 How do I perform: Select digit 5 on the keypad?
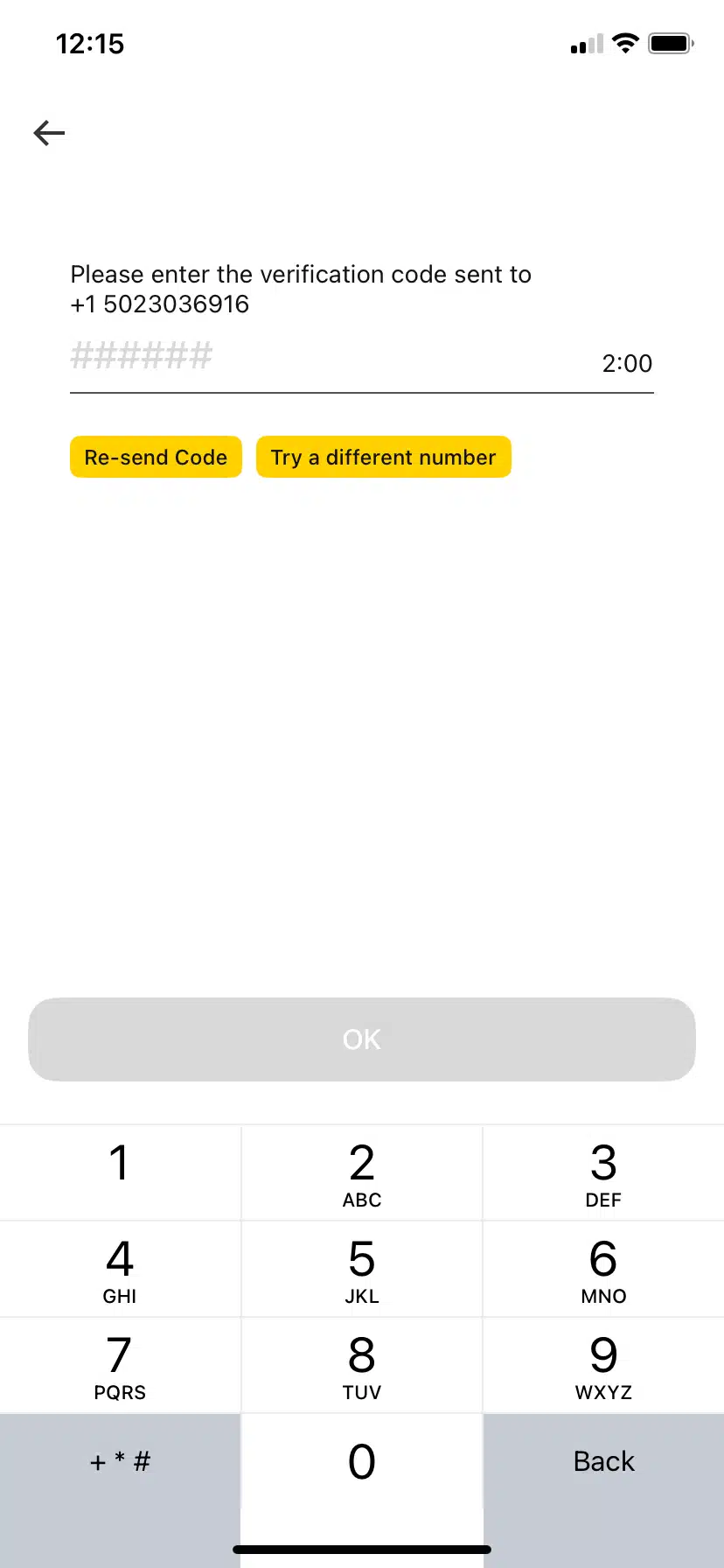click(362, 1269)
